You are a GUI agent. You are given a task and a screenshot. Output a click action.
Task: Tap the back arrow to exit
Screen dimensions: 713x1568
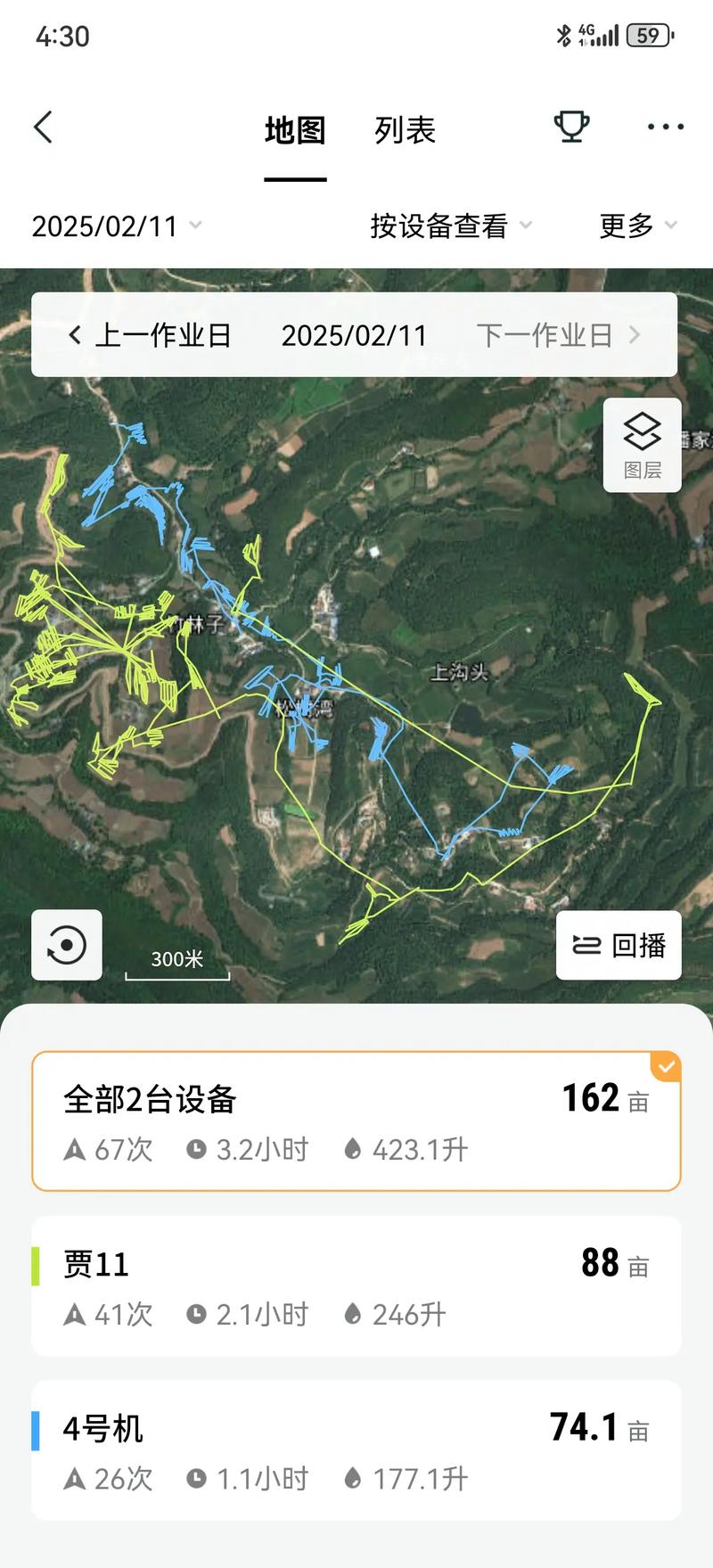tap(43, 127)
